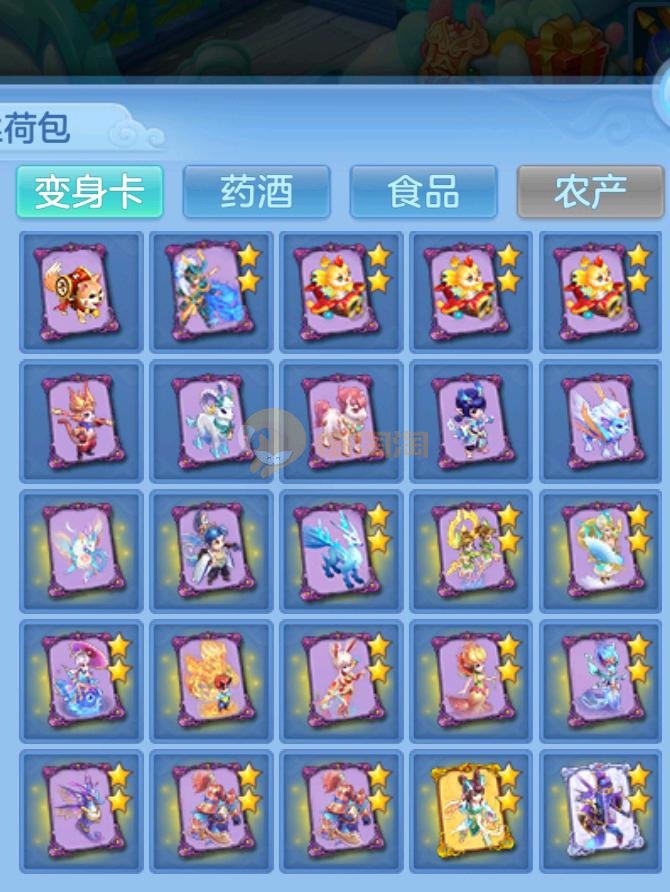Viewport: 670px width, 892px height.
Task: Choose the gold-framed card in the grid
Action: pos(470,810)
